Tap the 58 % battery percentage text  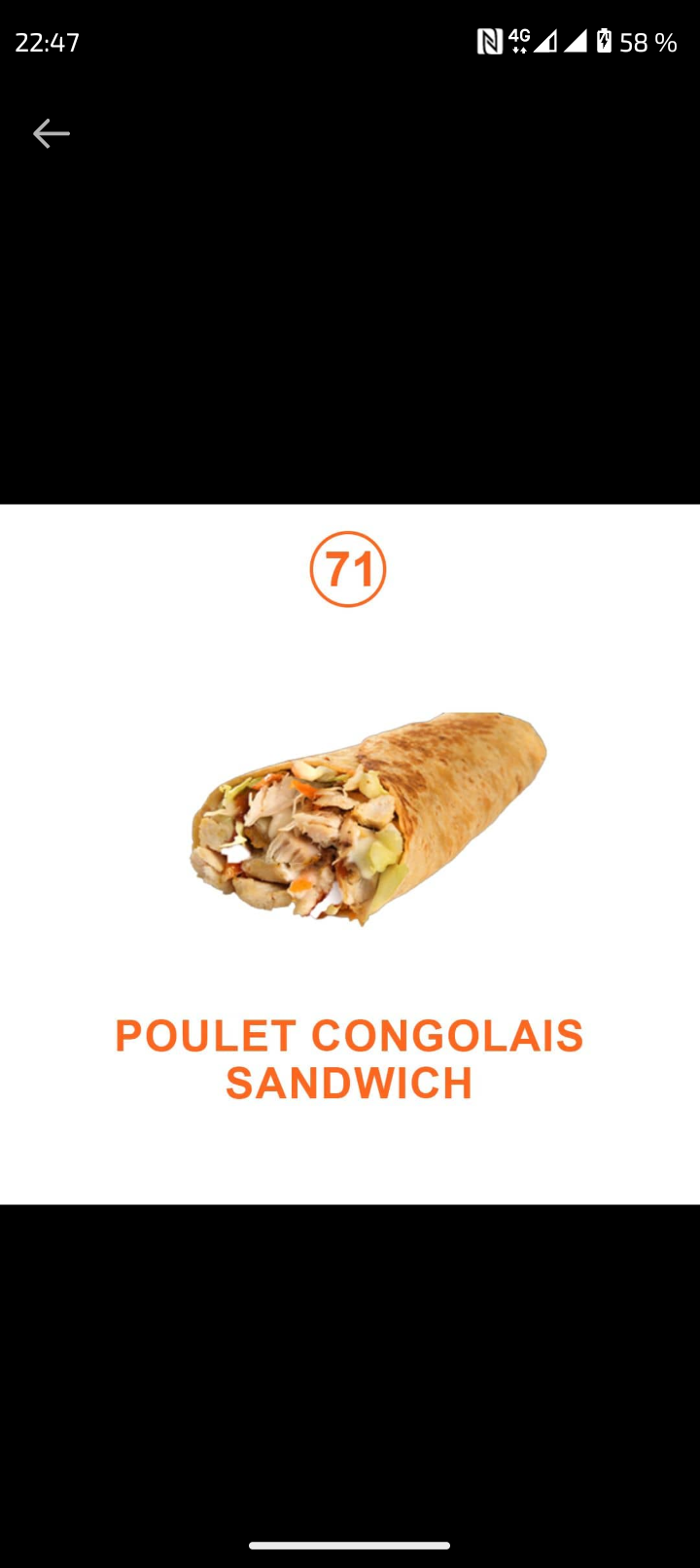[649, 42]
